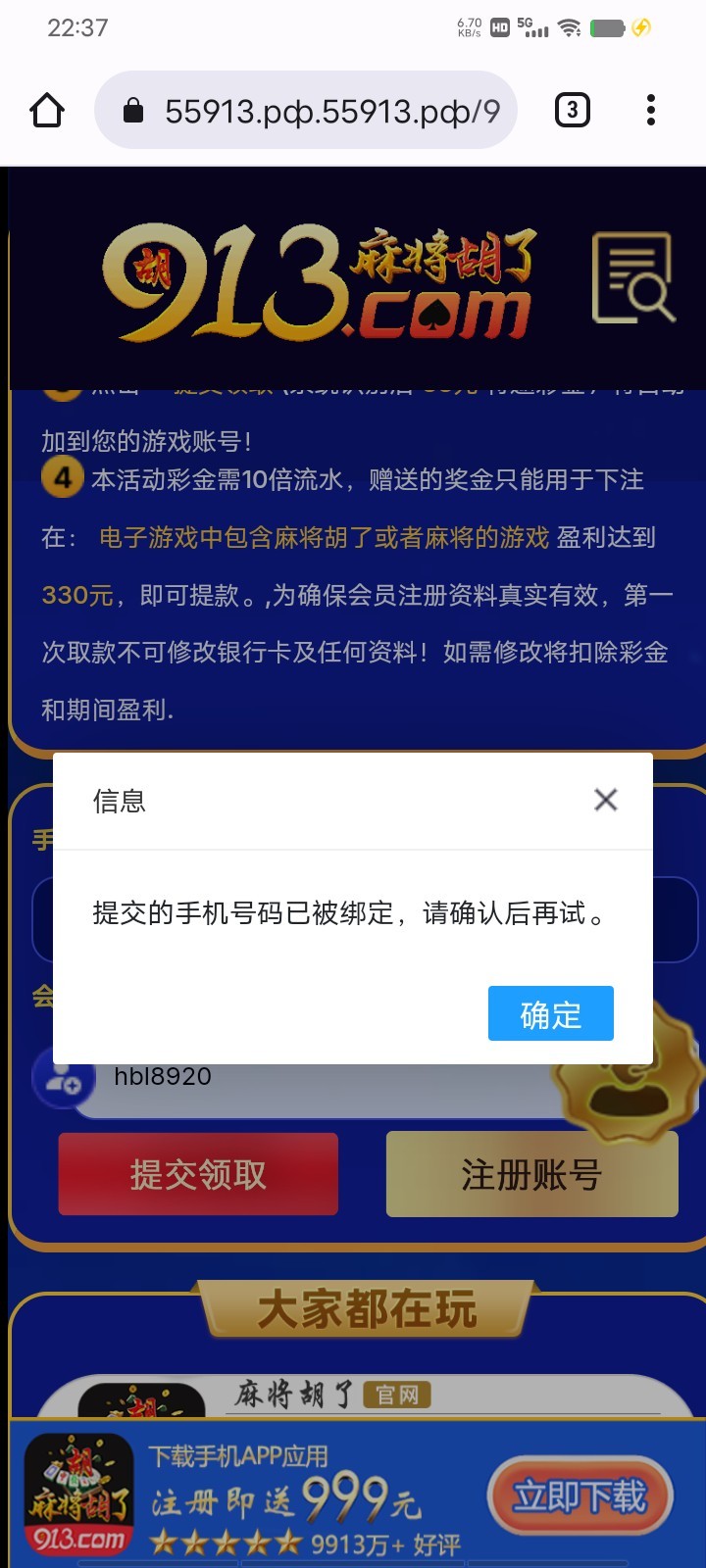This screenshot has width=706, height=1568.
Task: Tap the search document icon in header
Action: pos(633,278)
